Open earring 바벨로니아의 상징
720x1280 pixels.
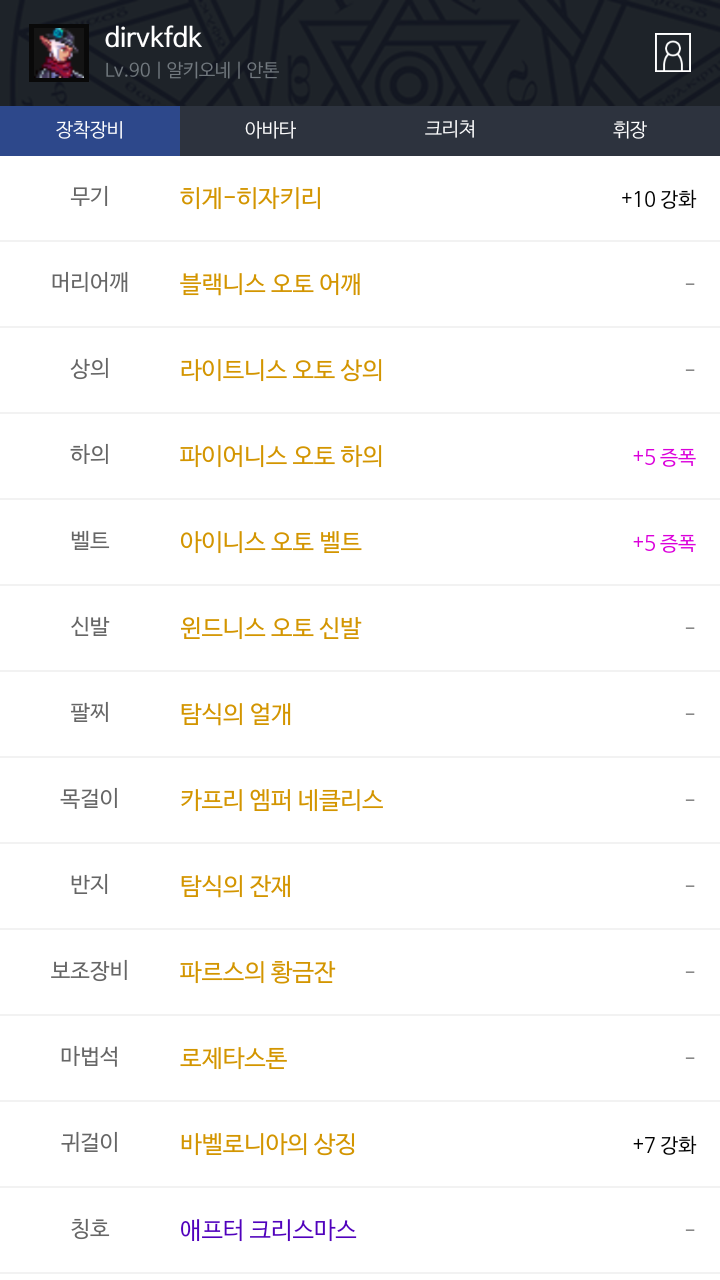click(x=268, y=1144)
